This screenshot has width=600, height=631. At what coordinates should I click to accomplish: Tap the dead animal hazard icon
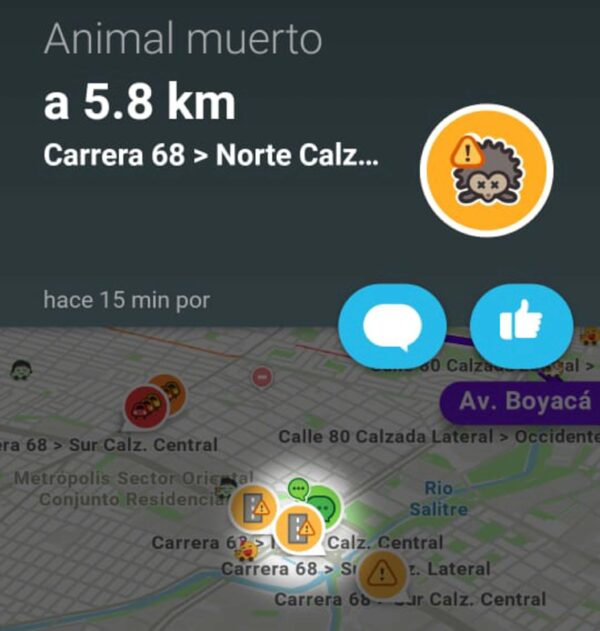coord(487,170)
